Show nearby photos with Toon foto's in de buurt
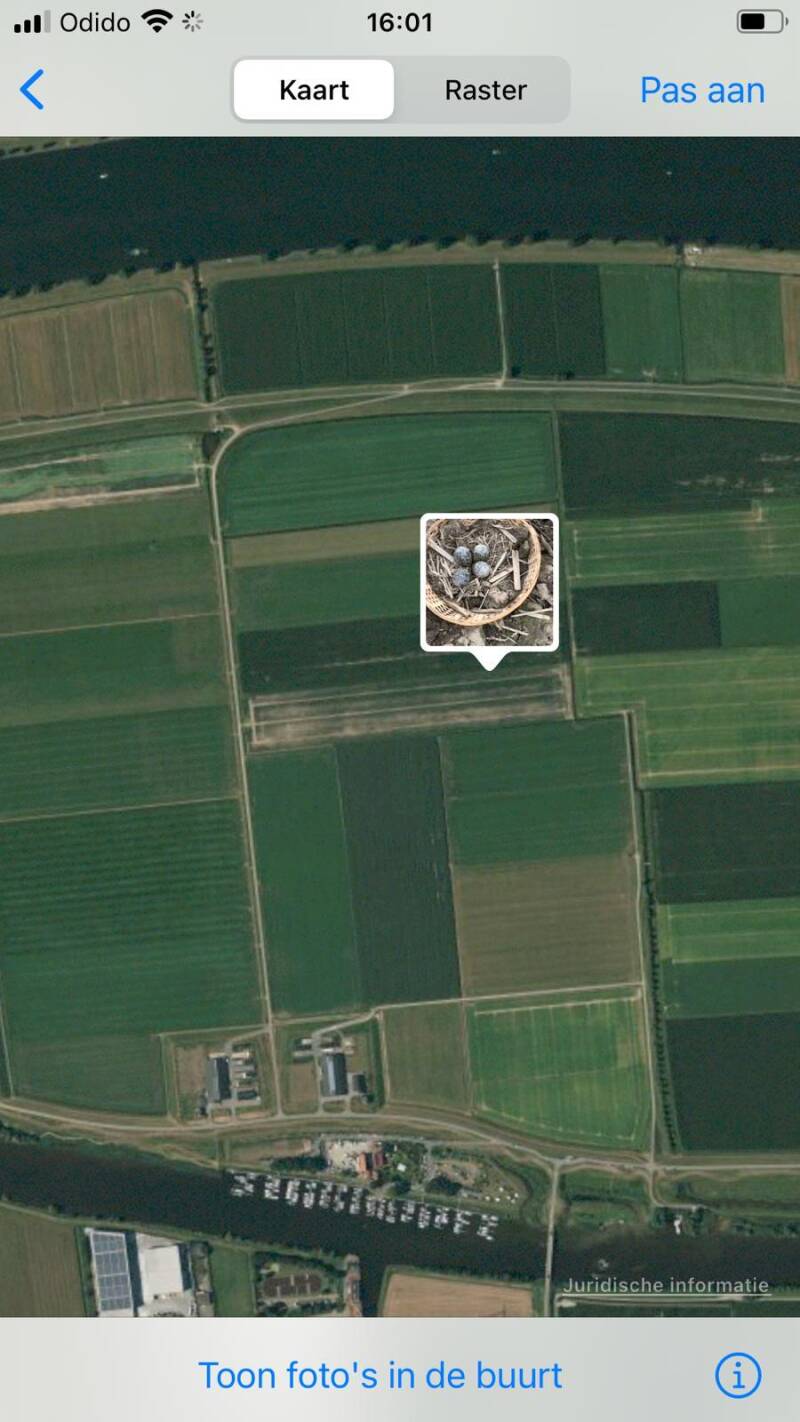The height and width of the screenshot is (1422, 800). click(380, 1376)
